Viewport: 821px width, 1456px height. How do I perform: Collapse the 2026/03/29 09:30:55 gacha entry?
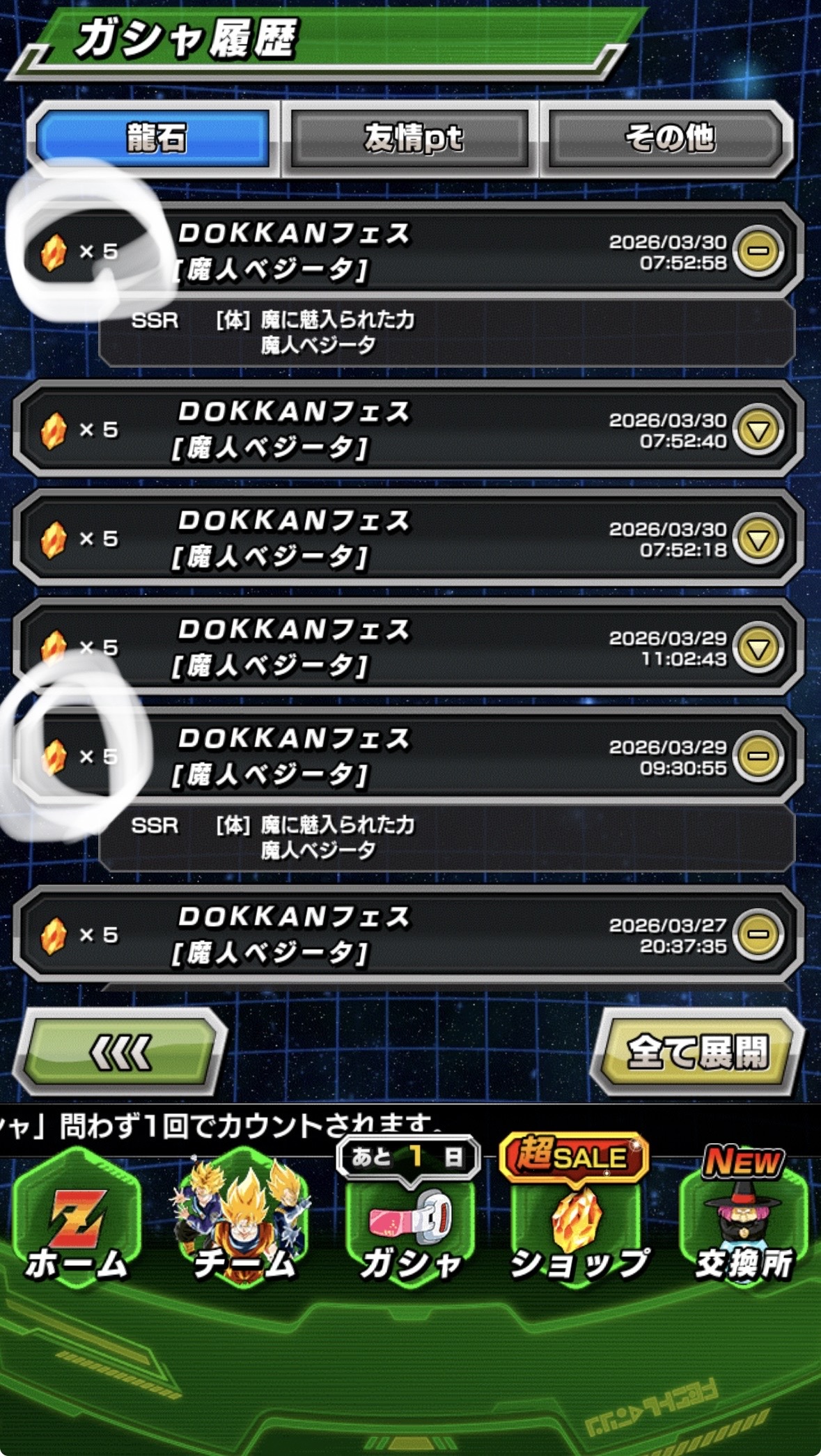click(x=758, y=756)
